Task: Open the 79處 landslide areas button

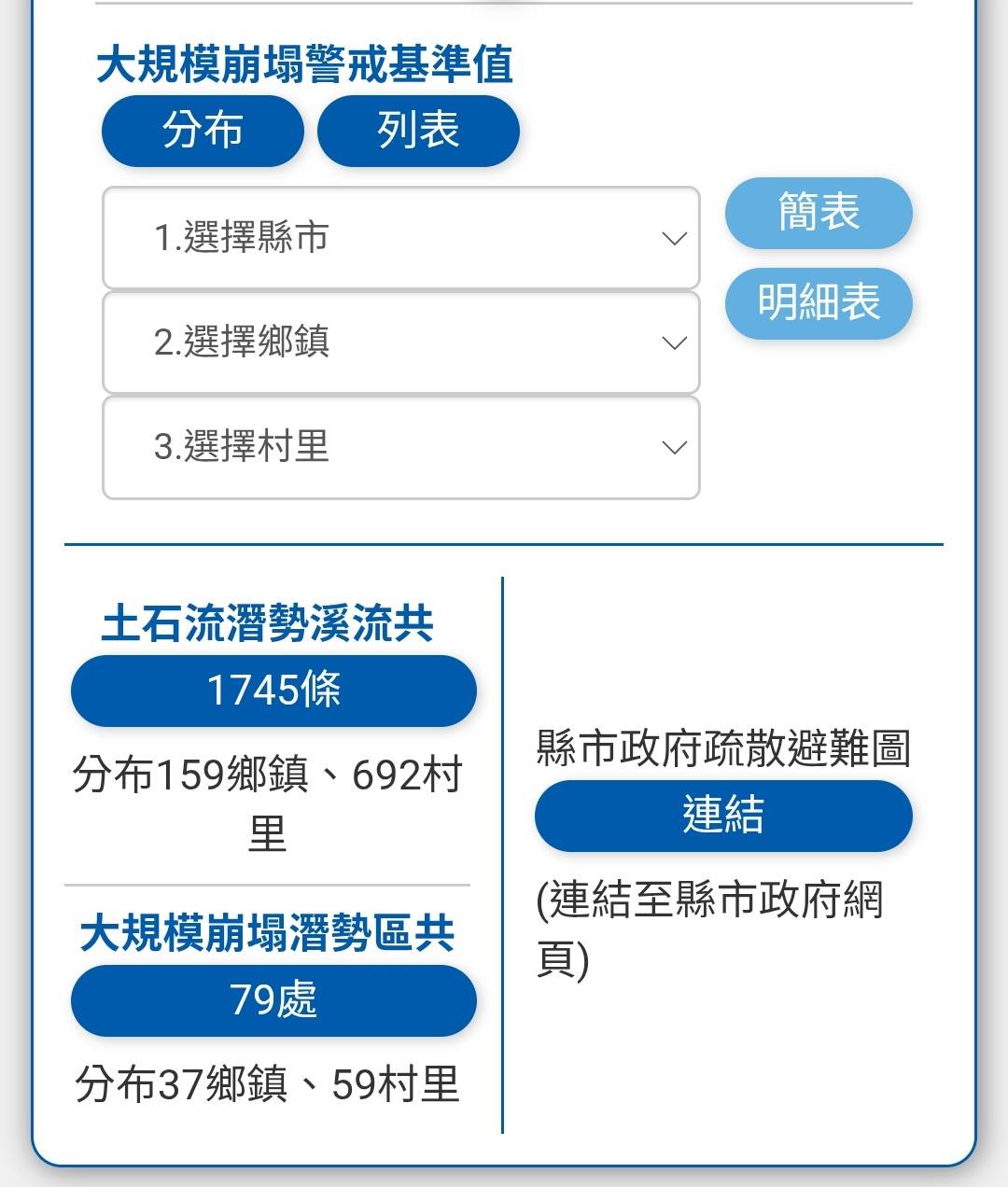Action: pyautogui.click(x=273, y=1000)
